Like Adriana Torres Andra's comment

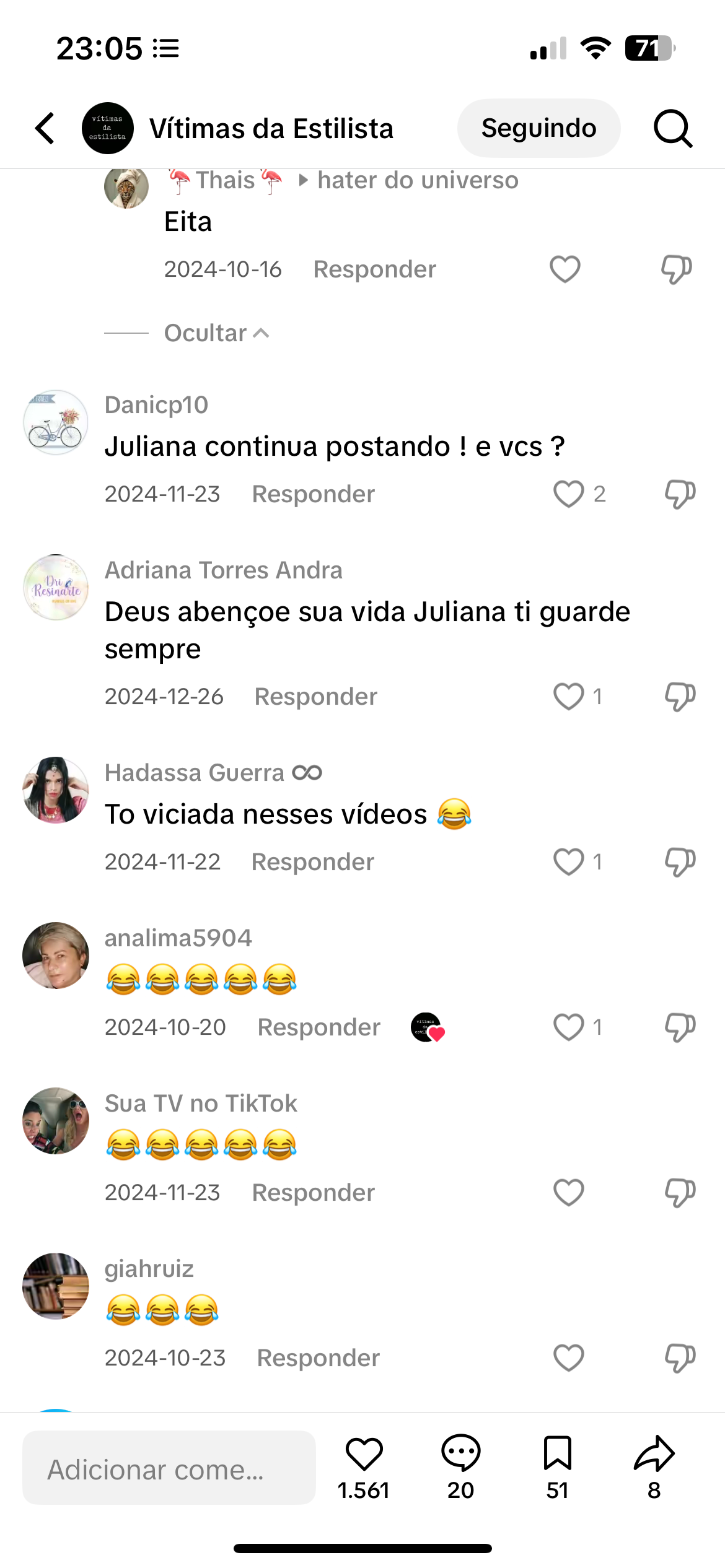click(568, 697)
